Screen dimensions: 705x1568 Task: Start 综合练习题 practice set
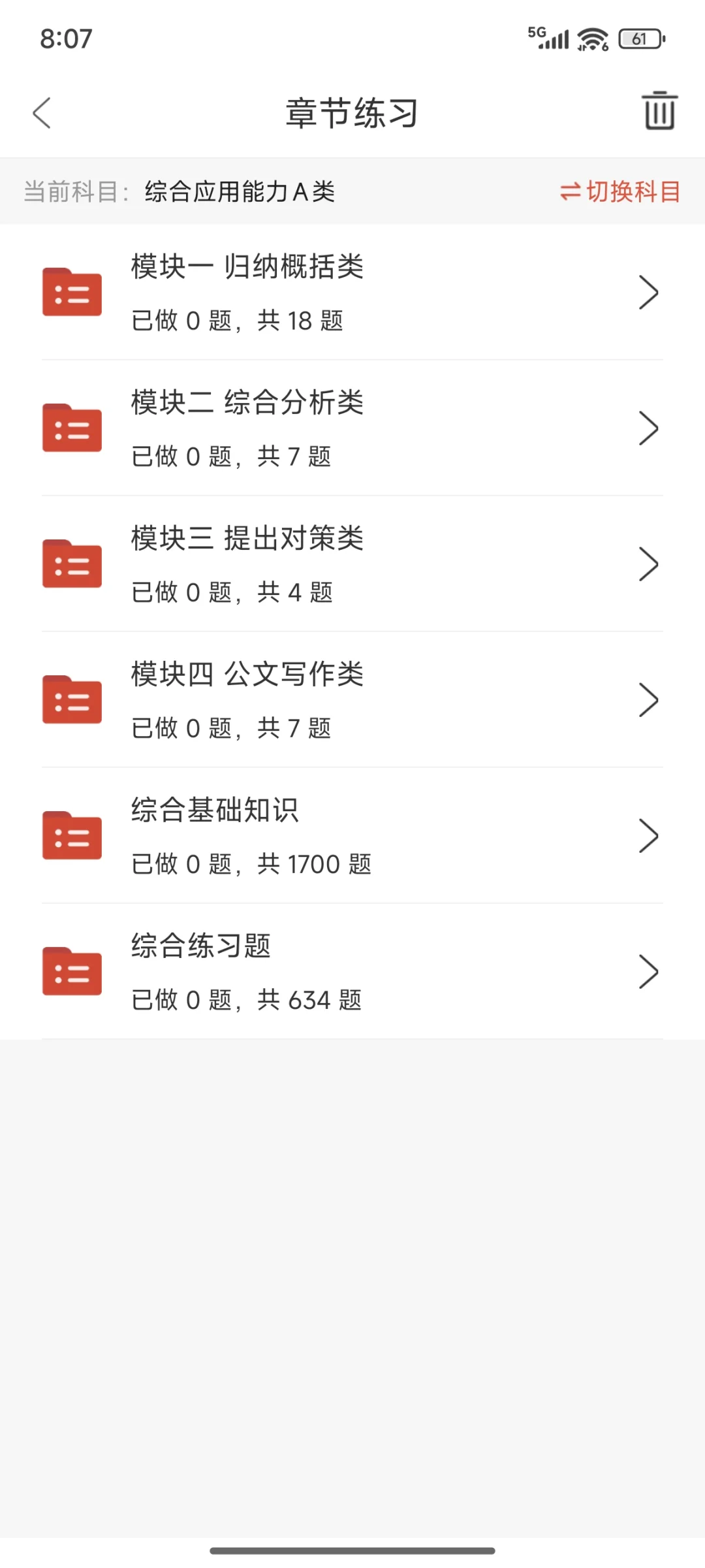pyautogui.click(x=352, y=971)
